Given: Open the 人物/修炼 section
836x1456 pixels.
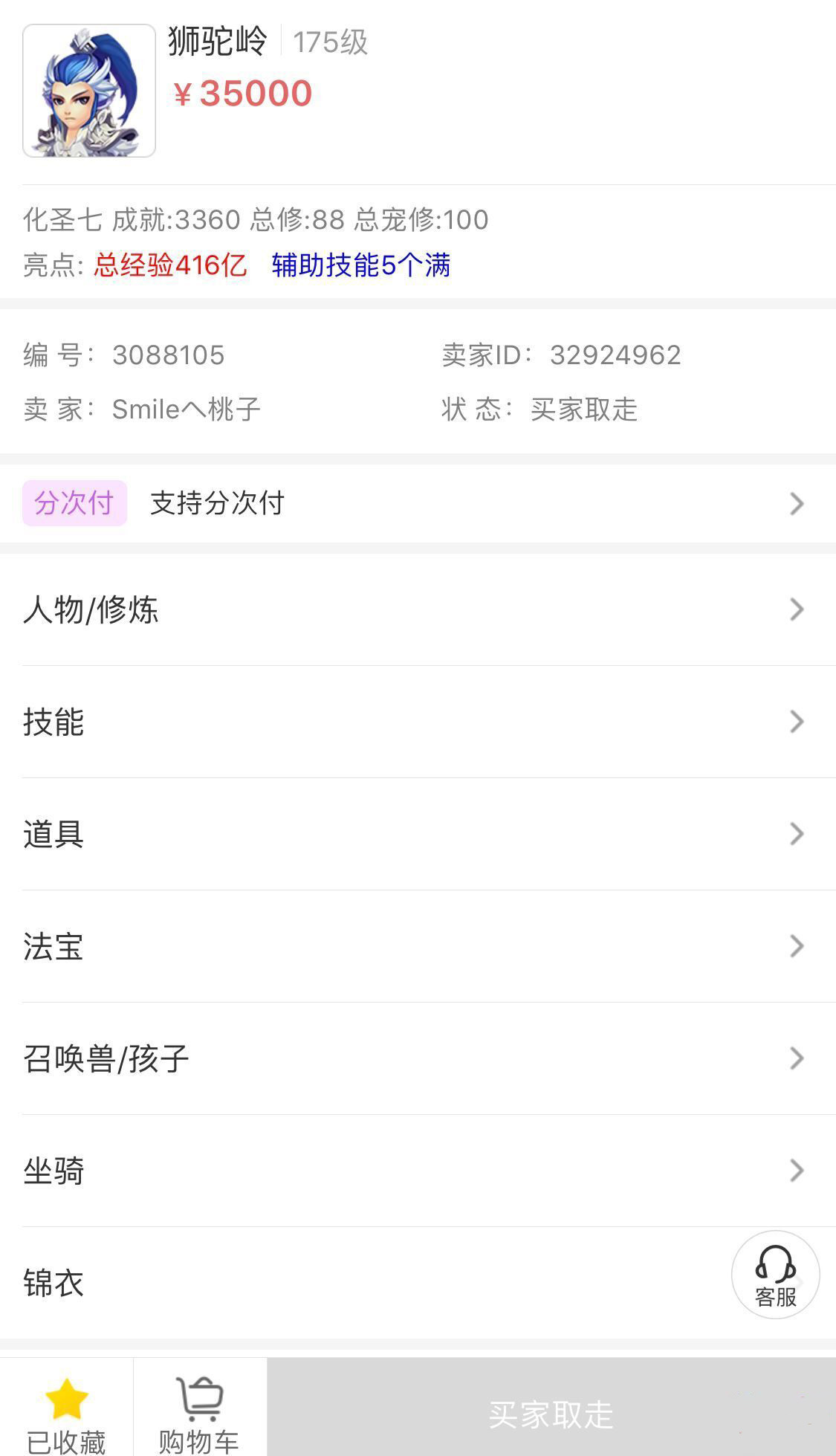Looking at the screenshot, I should pyautogui.click(x=418, y=609).
